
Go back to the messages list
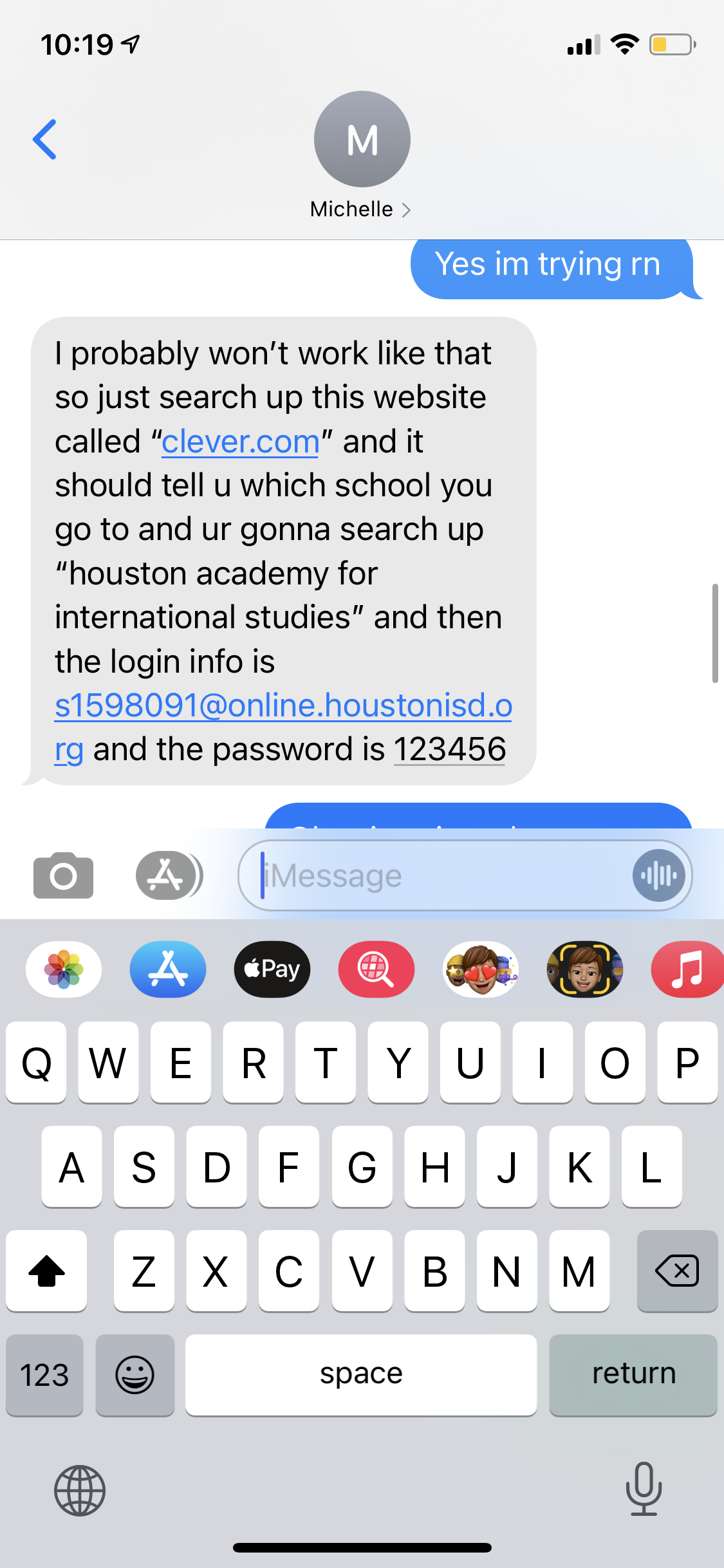click(45, 139)
